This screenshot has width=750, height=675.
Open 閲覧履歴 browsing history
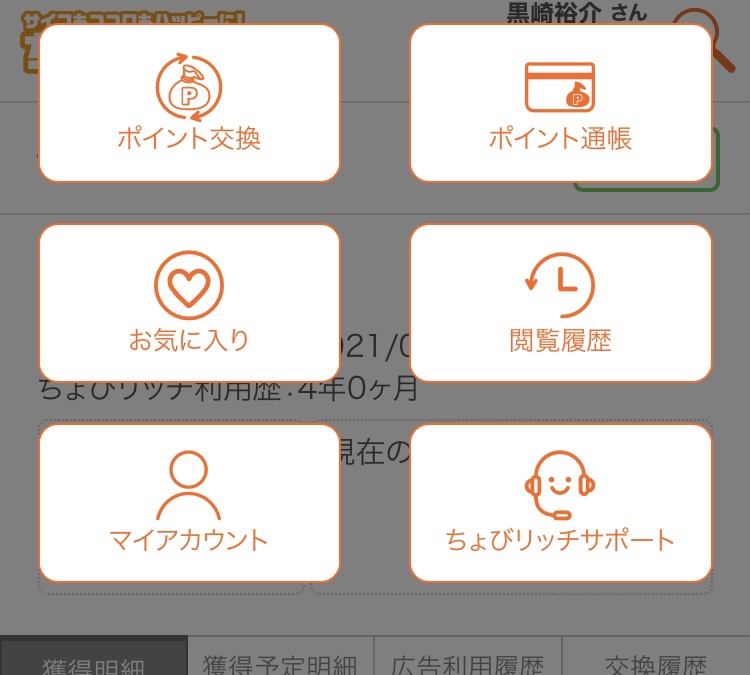click(560, 303)
